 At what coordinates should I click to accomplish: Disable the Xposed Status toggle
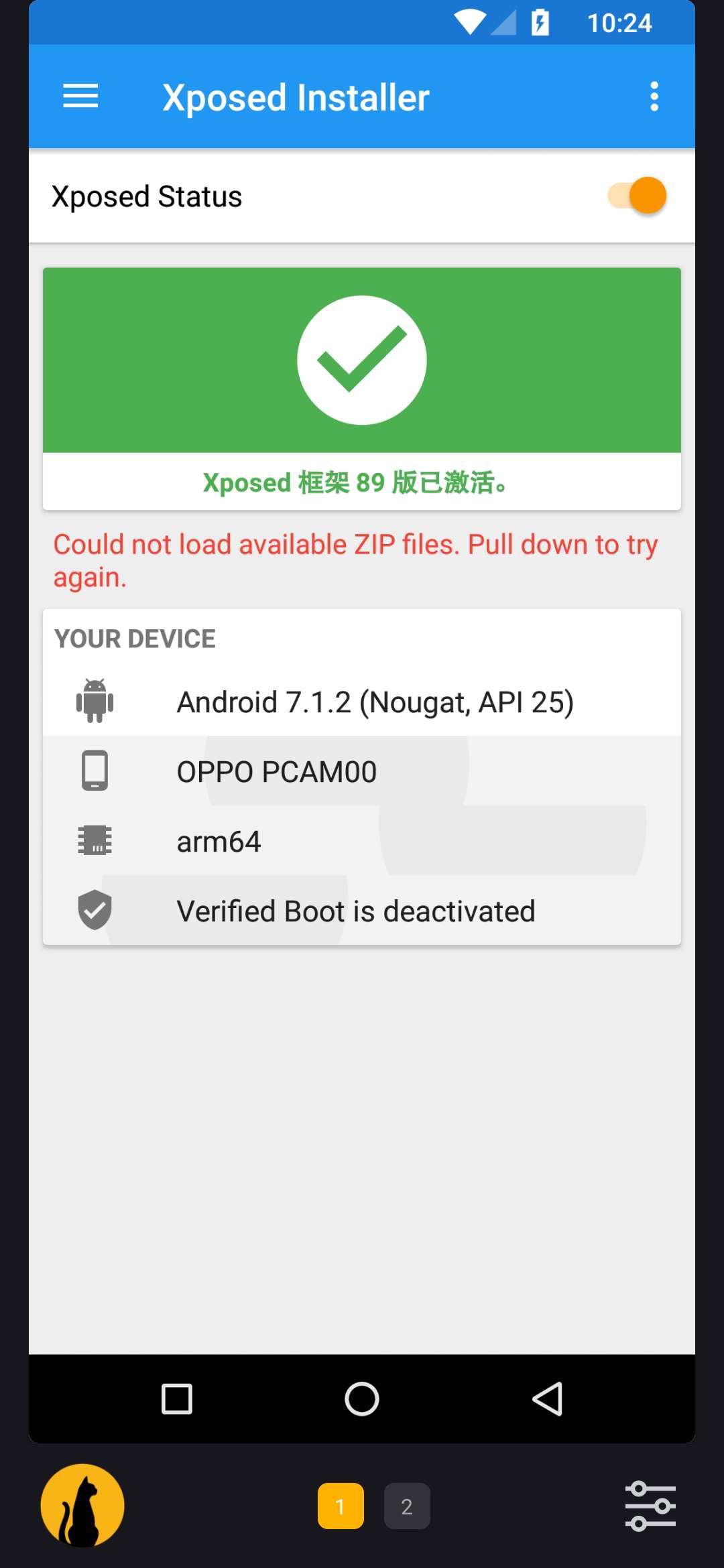tap(636, 195)
